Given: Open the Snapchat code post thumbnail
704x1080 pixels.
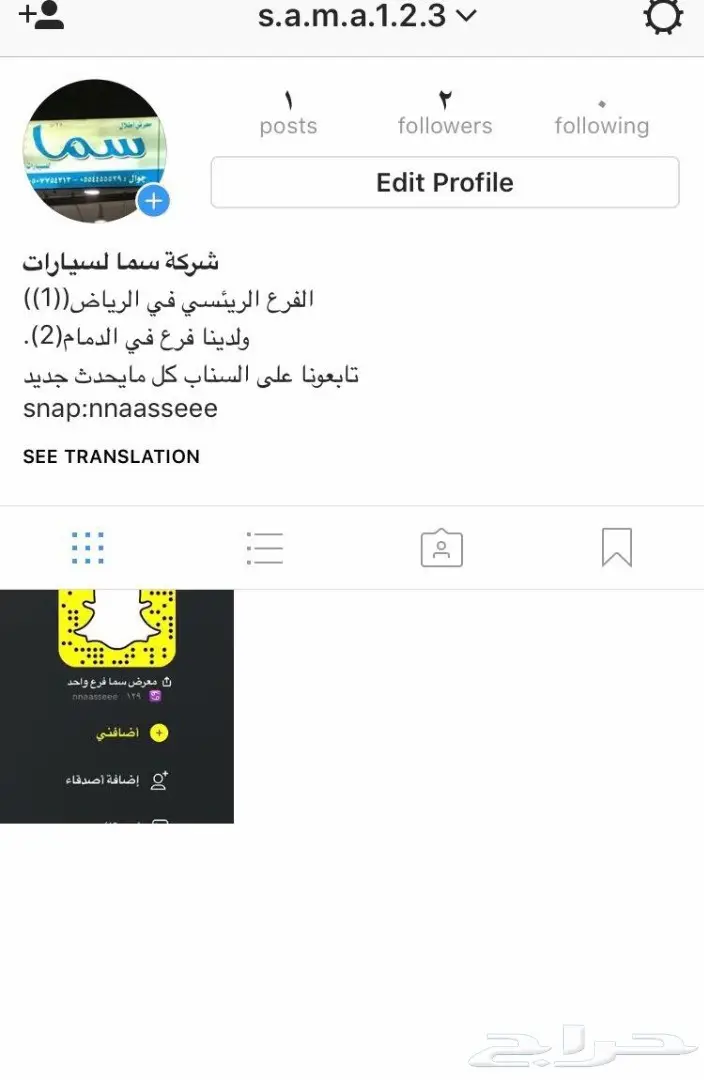Looking at the screenshot, I should pos(117,706).
